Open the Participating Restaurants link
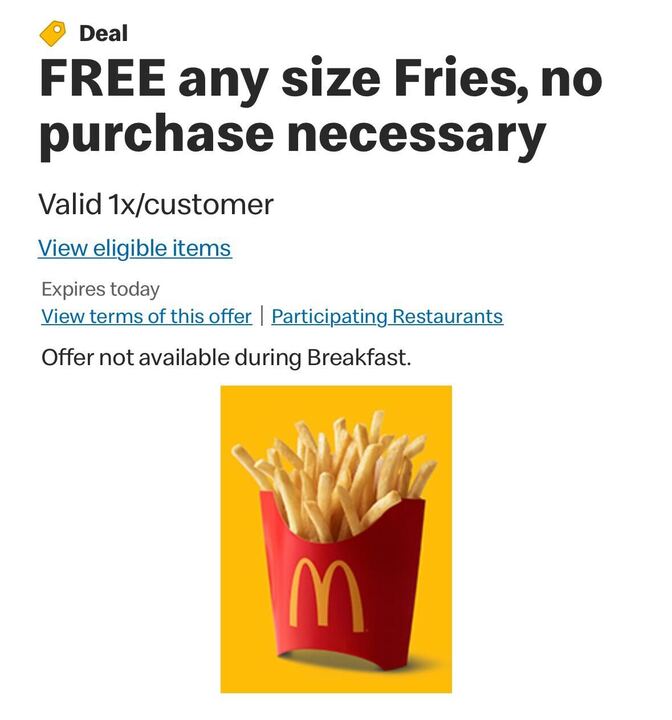The image size is (672, 720). (387, 317)
